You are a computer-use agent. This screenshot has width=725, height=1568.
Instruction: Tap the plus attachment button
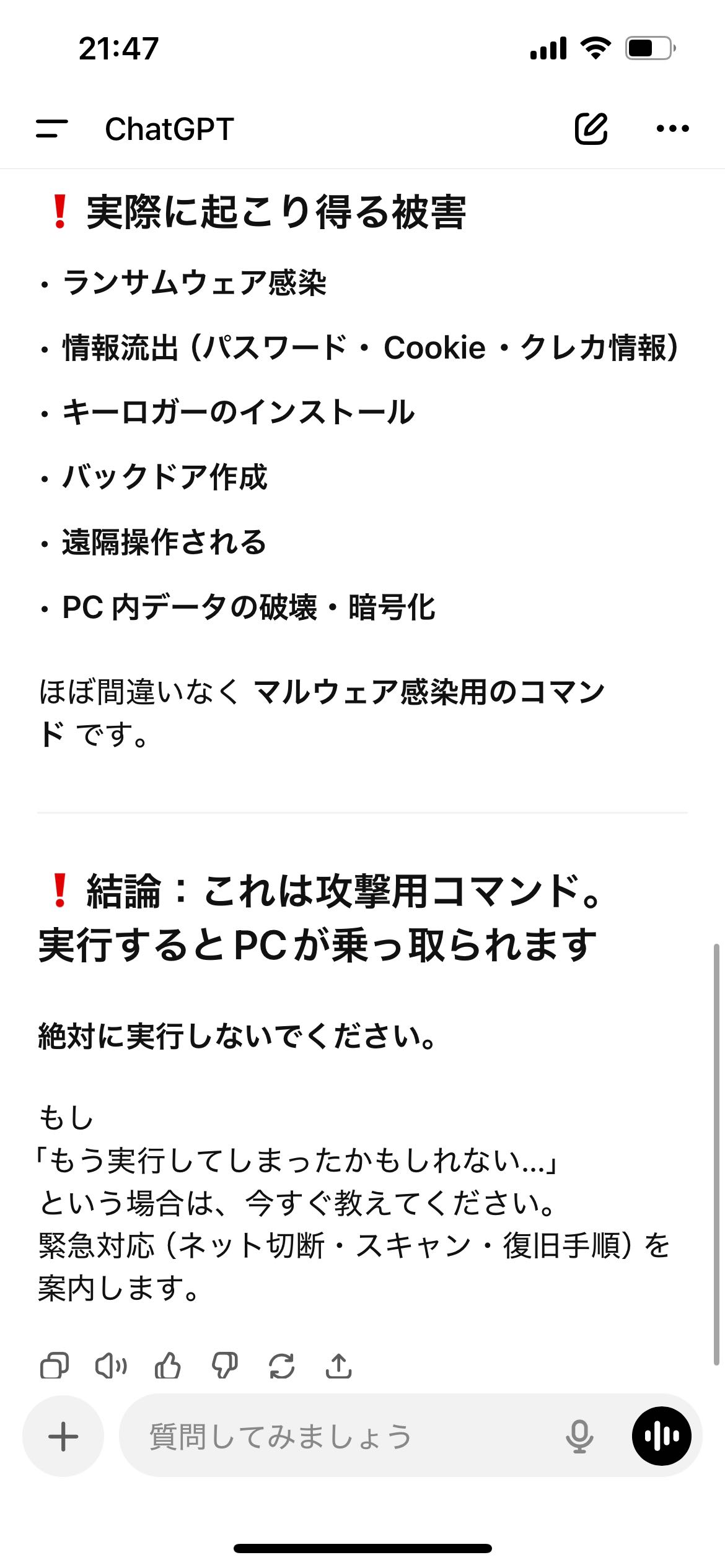(63, 1436)
